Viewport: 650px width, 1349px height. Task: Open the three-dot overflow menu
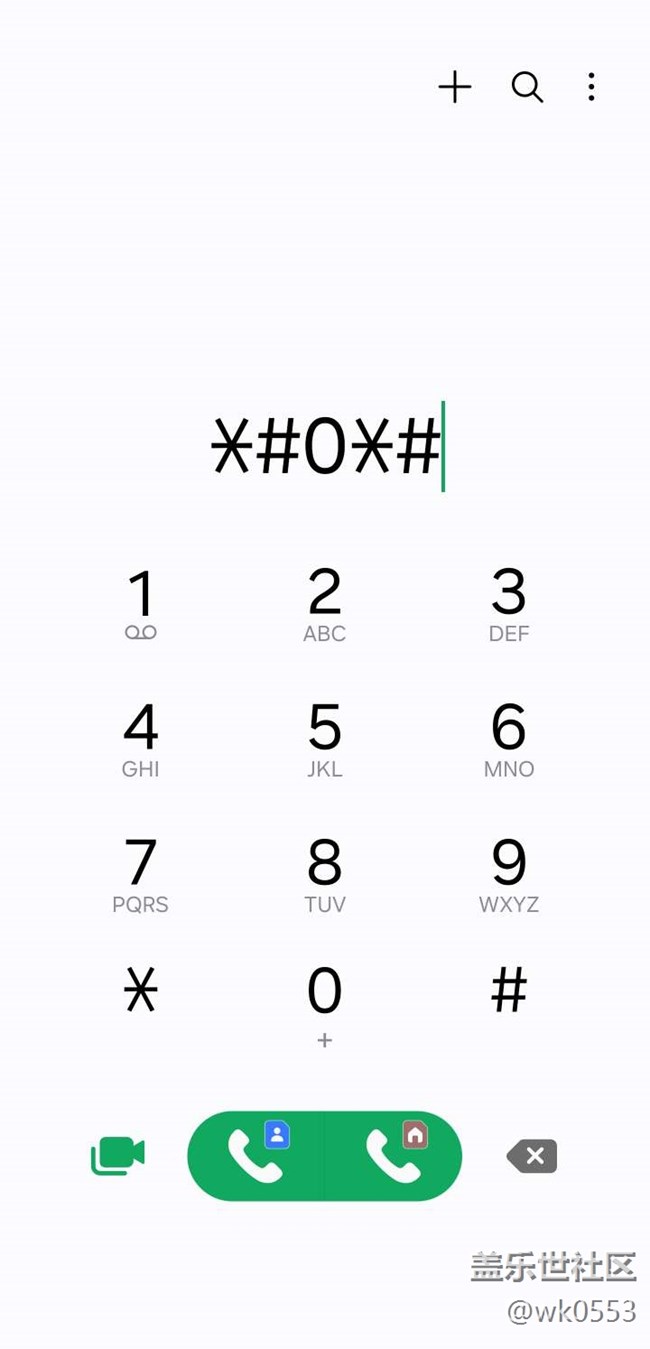tap(591, 87)
